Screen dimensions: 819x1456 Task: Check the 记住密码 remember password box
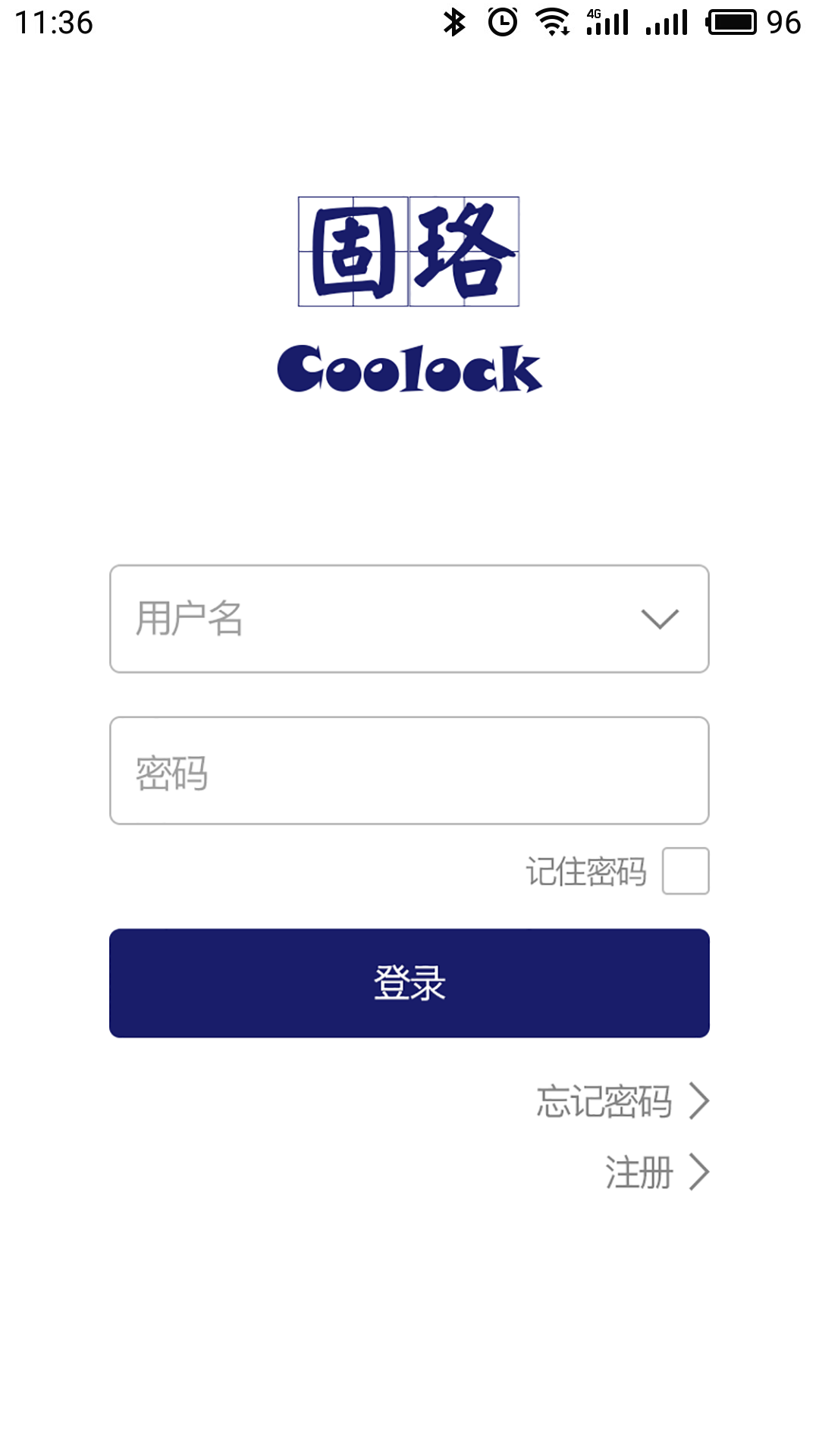685,871
